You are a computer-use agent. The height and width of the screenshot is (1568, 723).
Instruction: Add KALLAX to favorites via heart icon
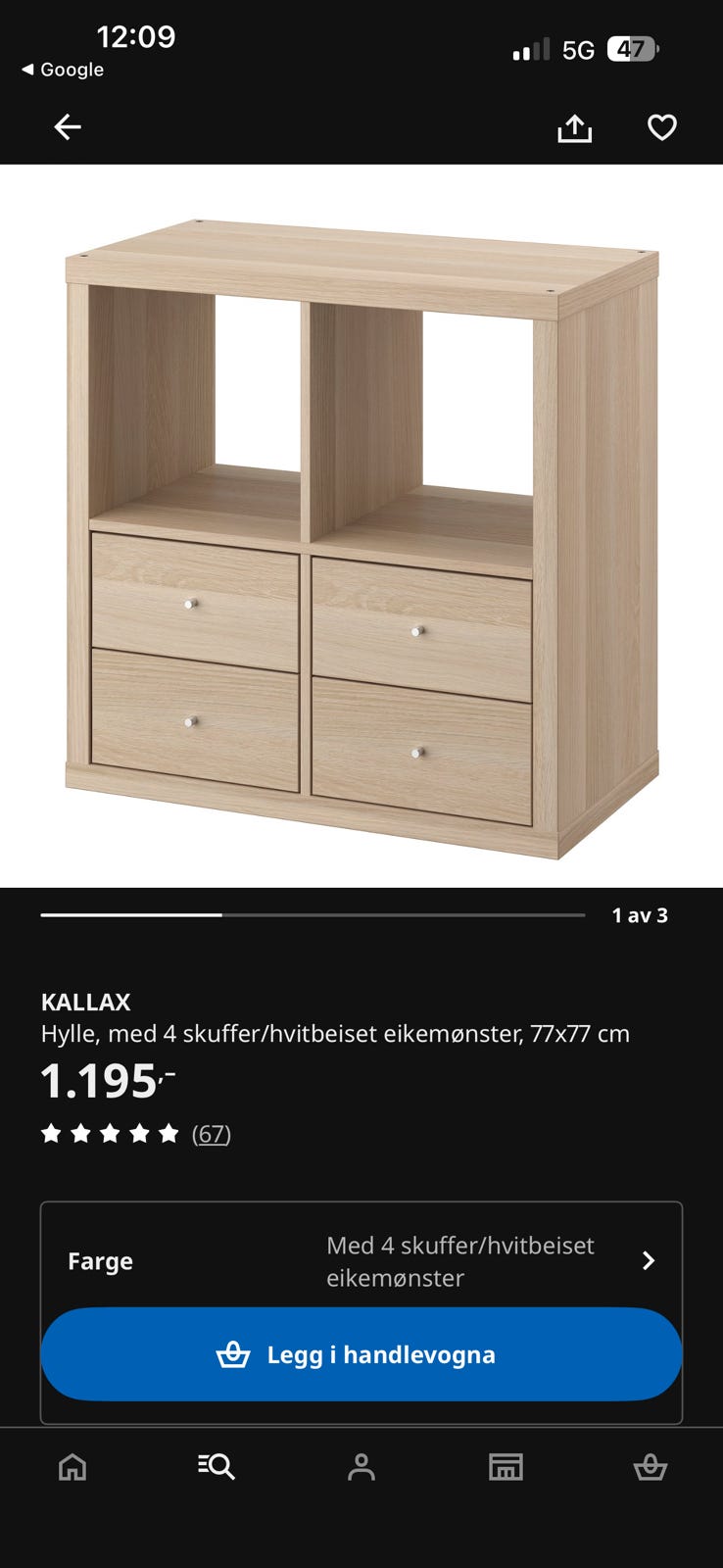(x=662, y=127)
